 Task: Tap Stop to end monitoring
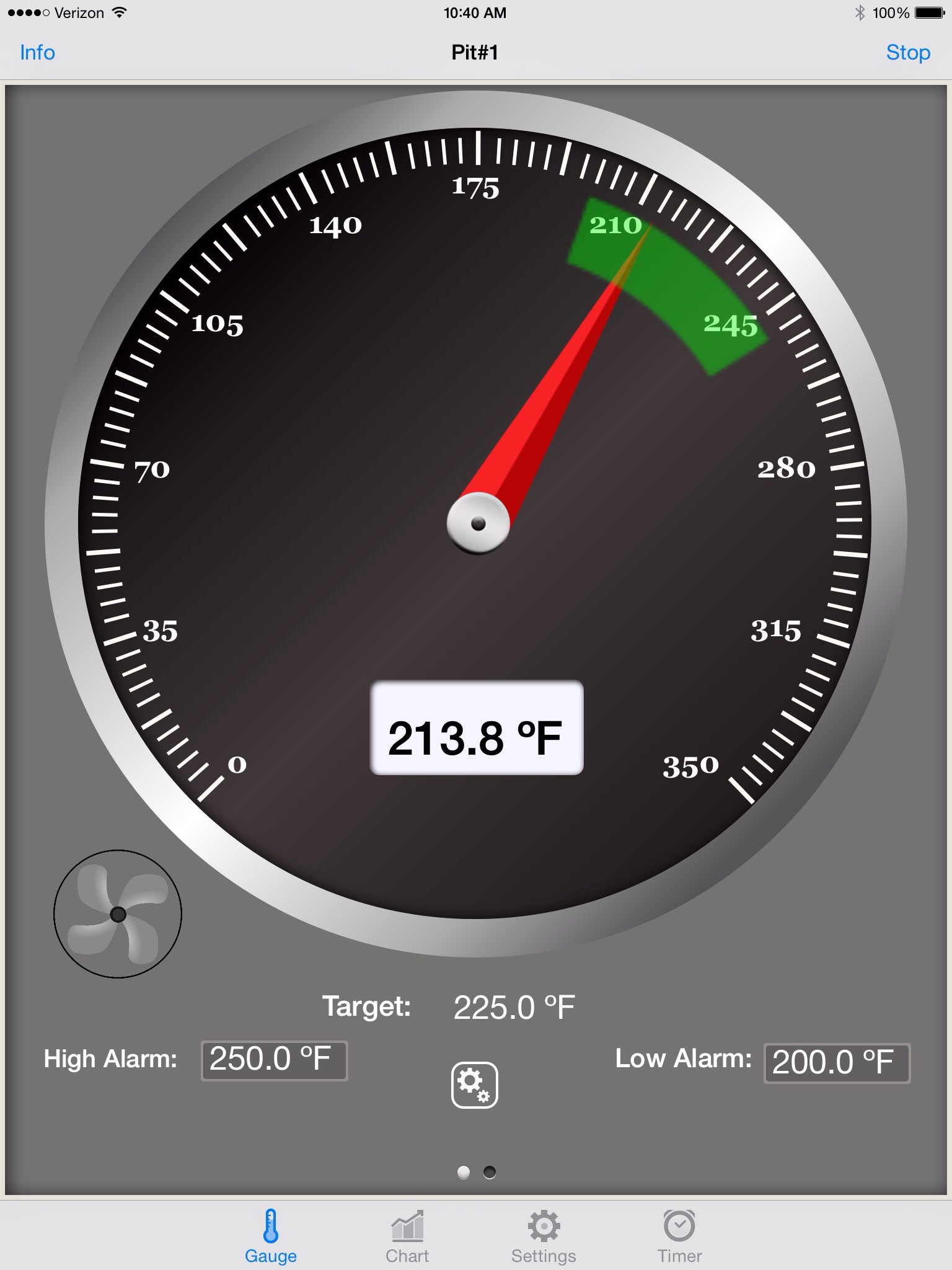[x=907, y=53]
